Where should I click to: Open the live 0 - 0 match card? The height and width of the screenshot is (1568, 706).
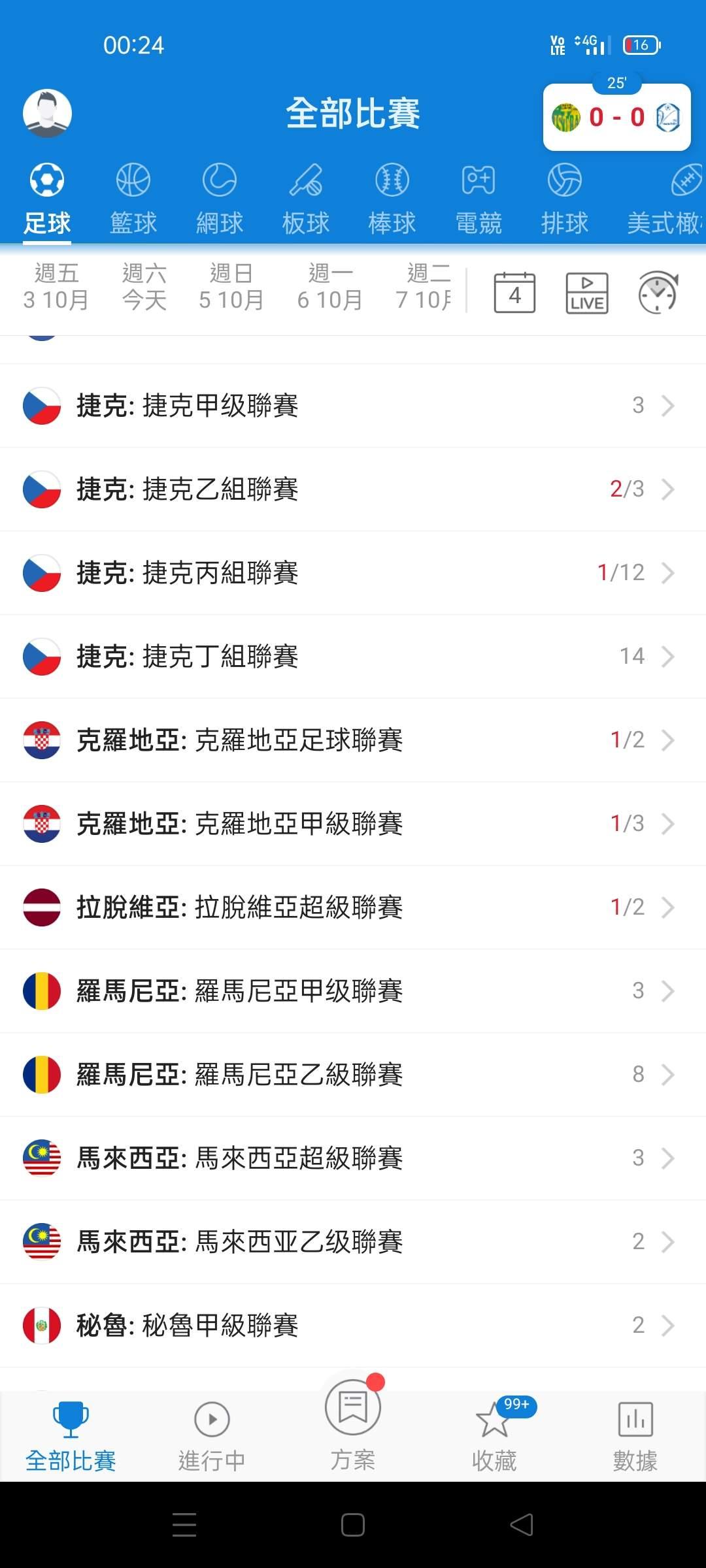(x=616, y=118)
